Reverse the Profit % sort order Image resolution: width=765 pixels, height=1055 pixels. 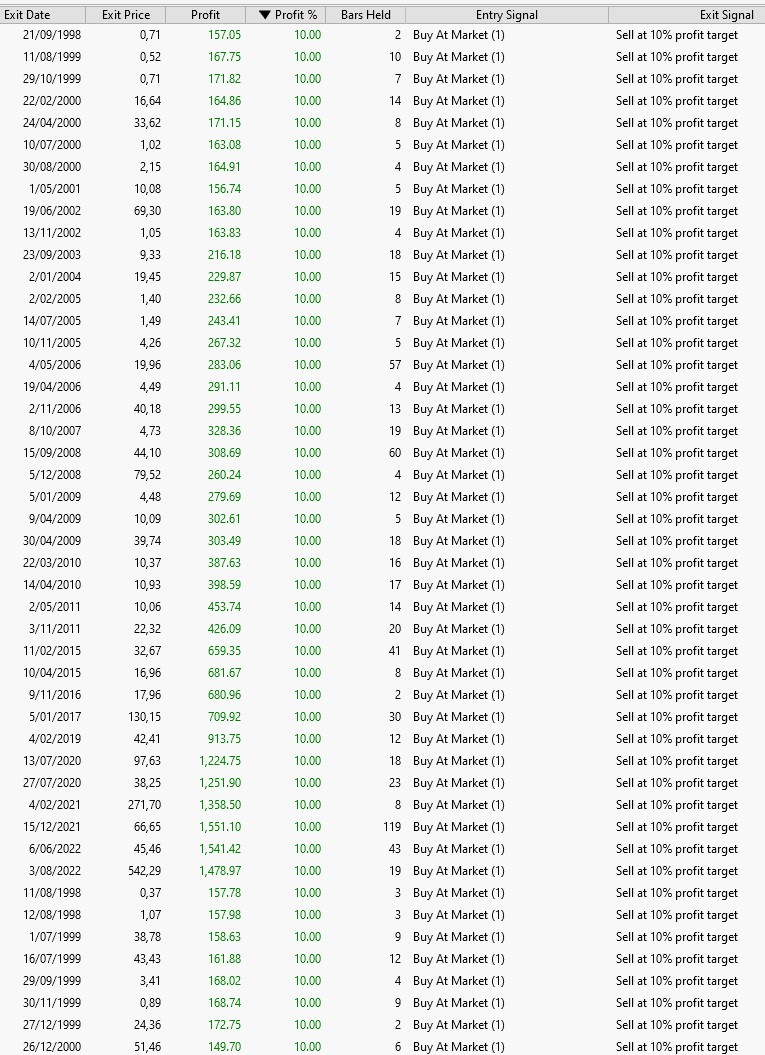[287, 15]
